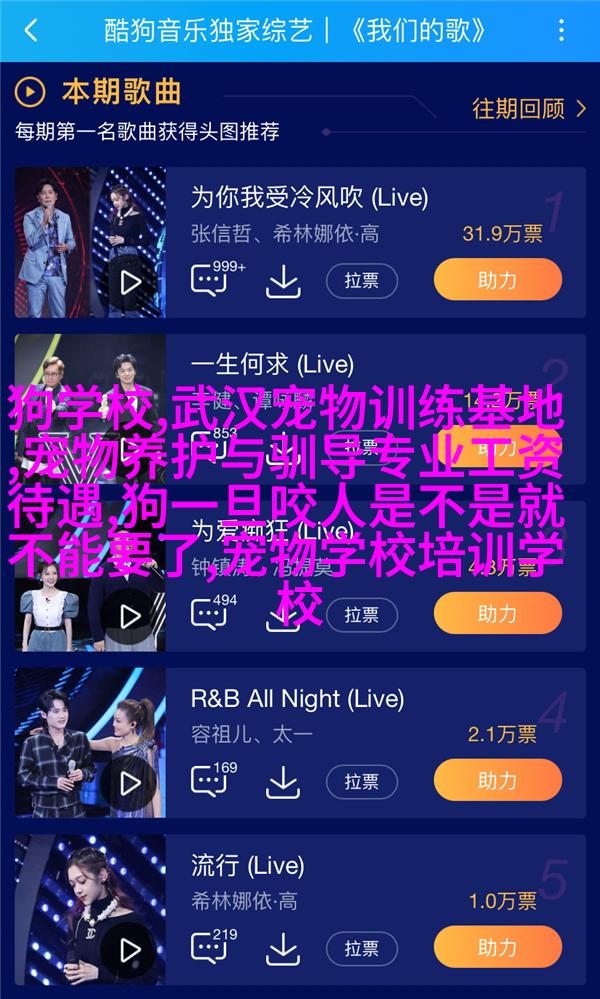Screen dimensions: 600x999
Task: Open comments for R&B All Night (Live)
Action: (210, 782)
